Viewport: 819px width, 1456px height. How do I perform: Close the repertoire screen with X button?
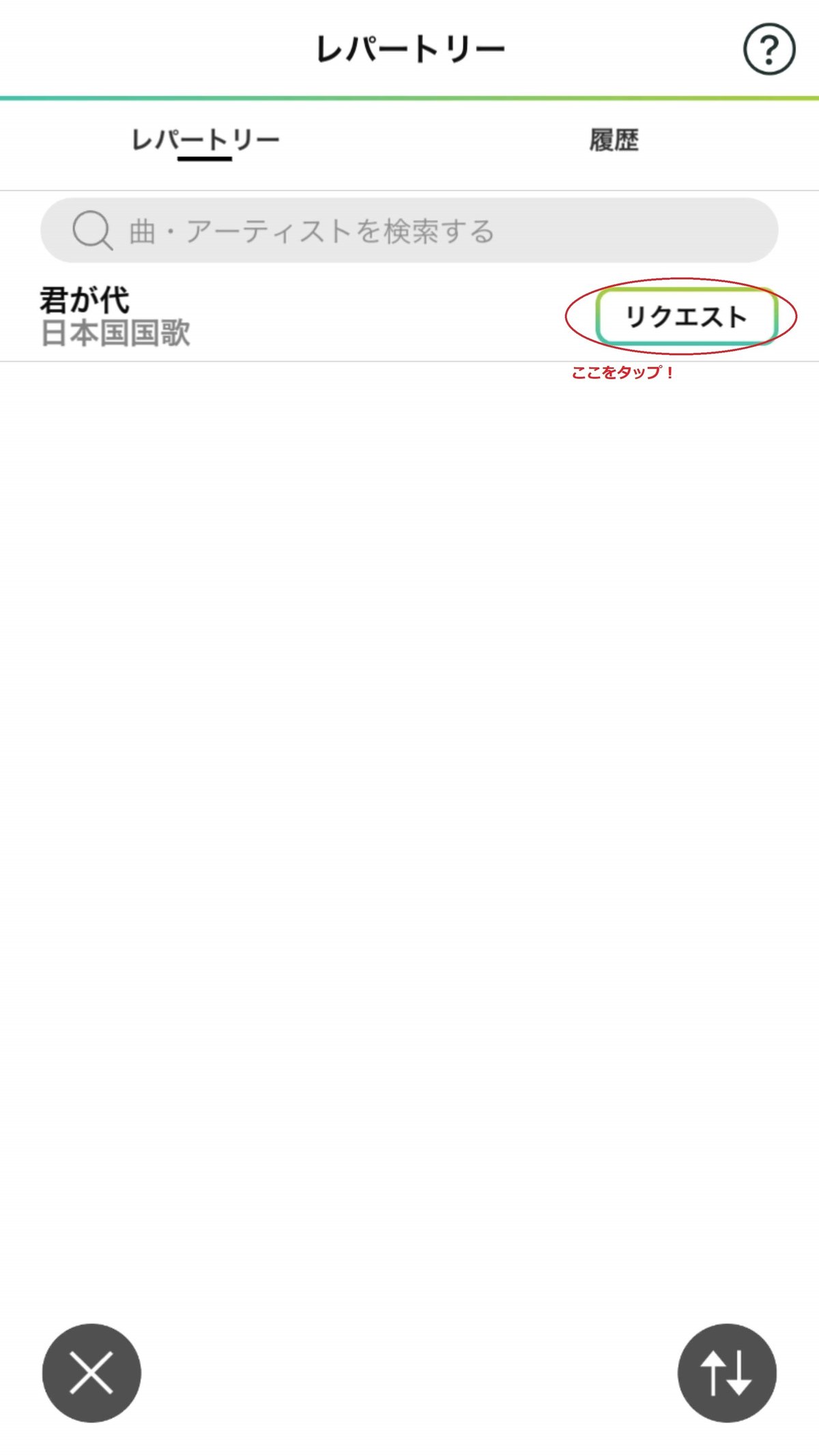pos(91,1373)
